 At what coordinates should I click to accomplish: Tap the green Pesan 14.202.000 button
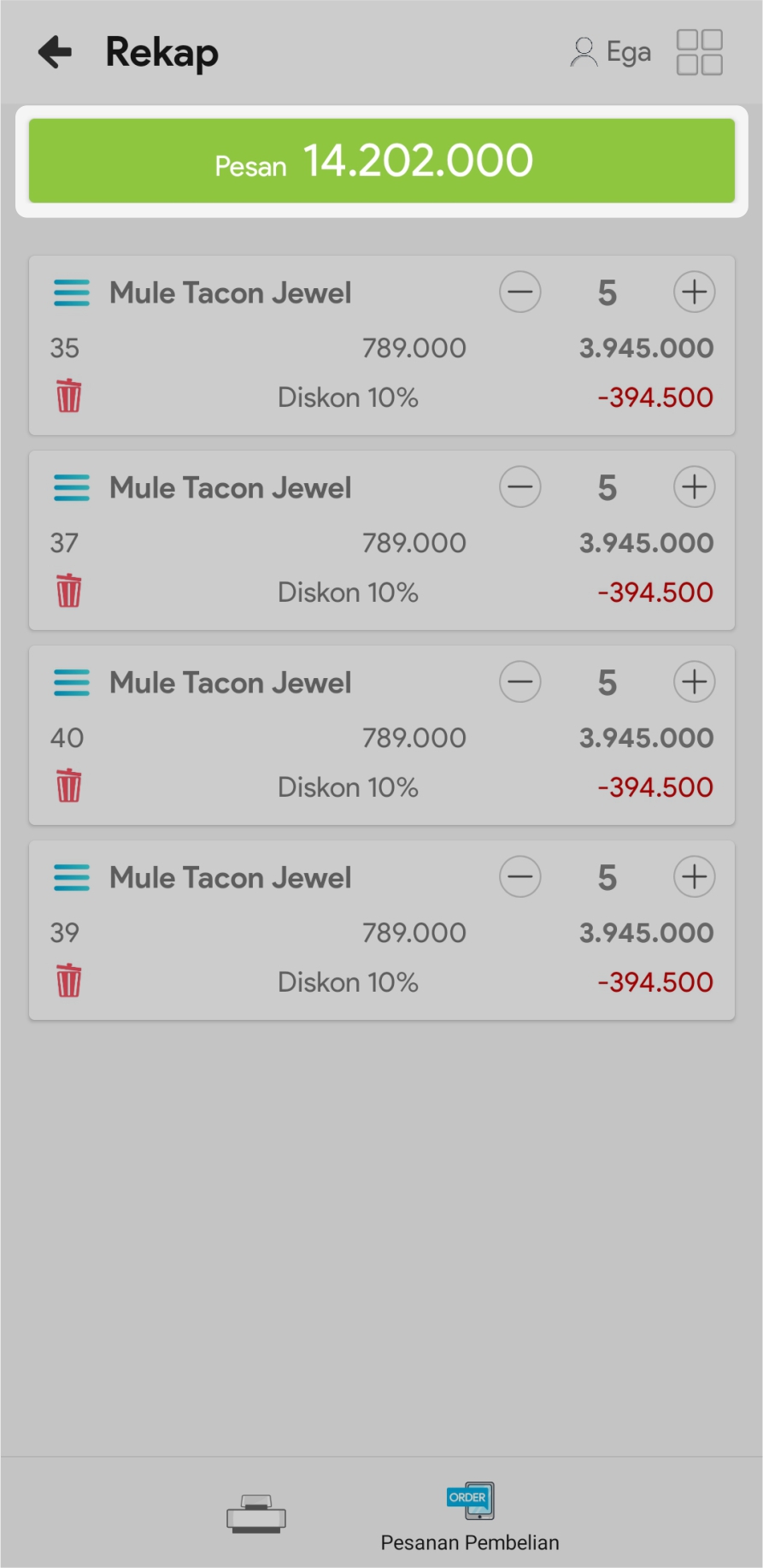point(381,161)
